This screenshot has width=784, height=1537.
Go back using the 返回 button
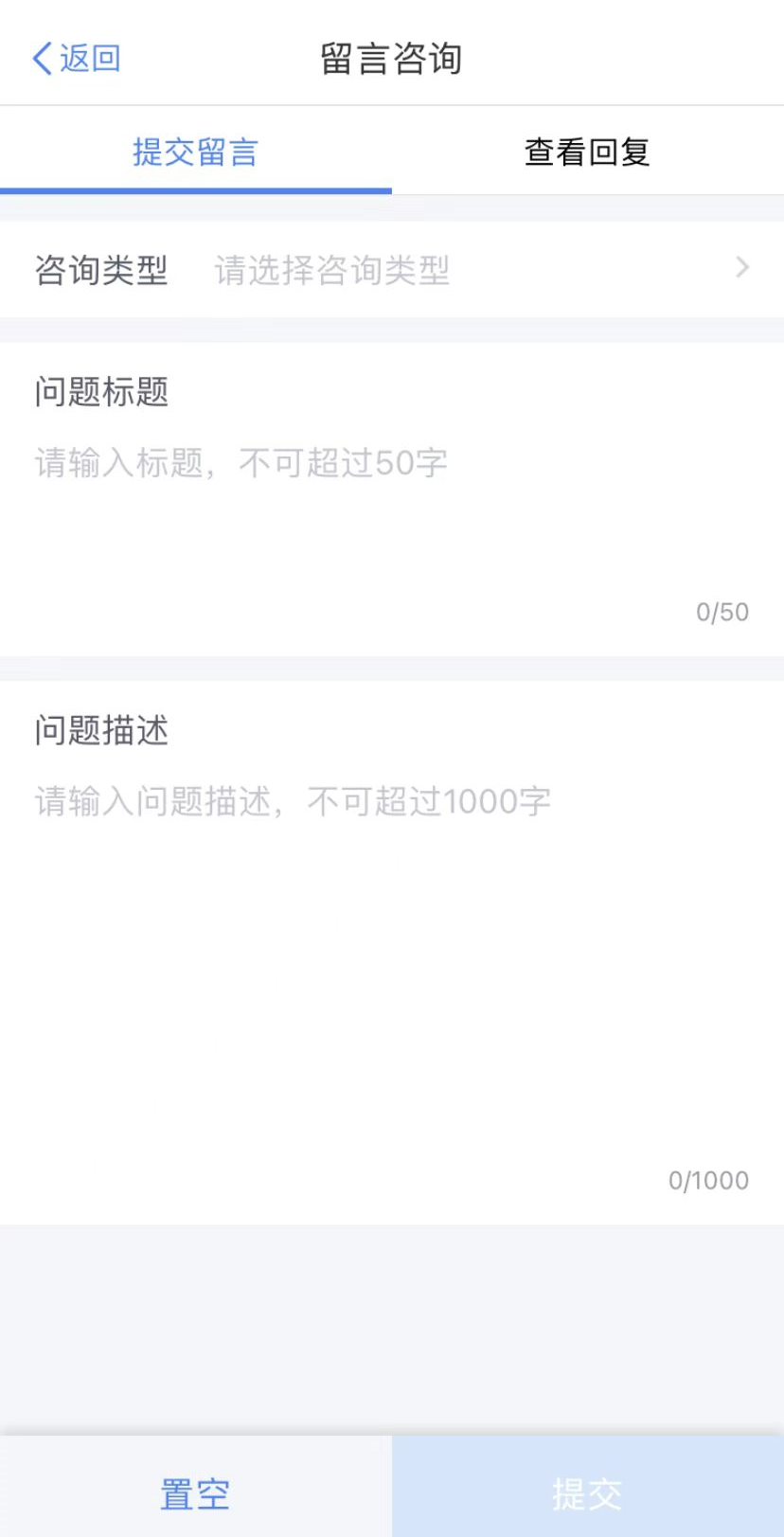76,58
